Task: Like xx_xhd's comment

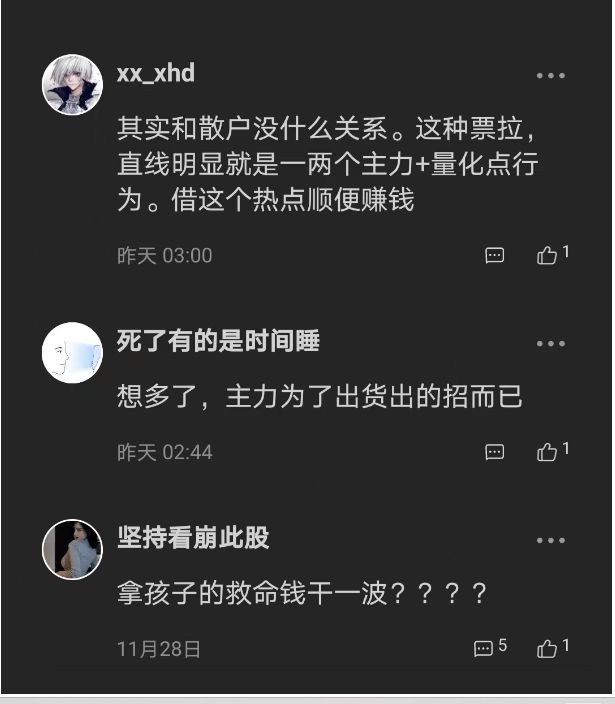Action: click(x=547, y=256)
